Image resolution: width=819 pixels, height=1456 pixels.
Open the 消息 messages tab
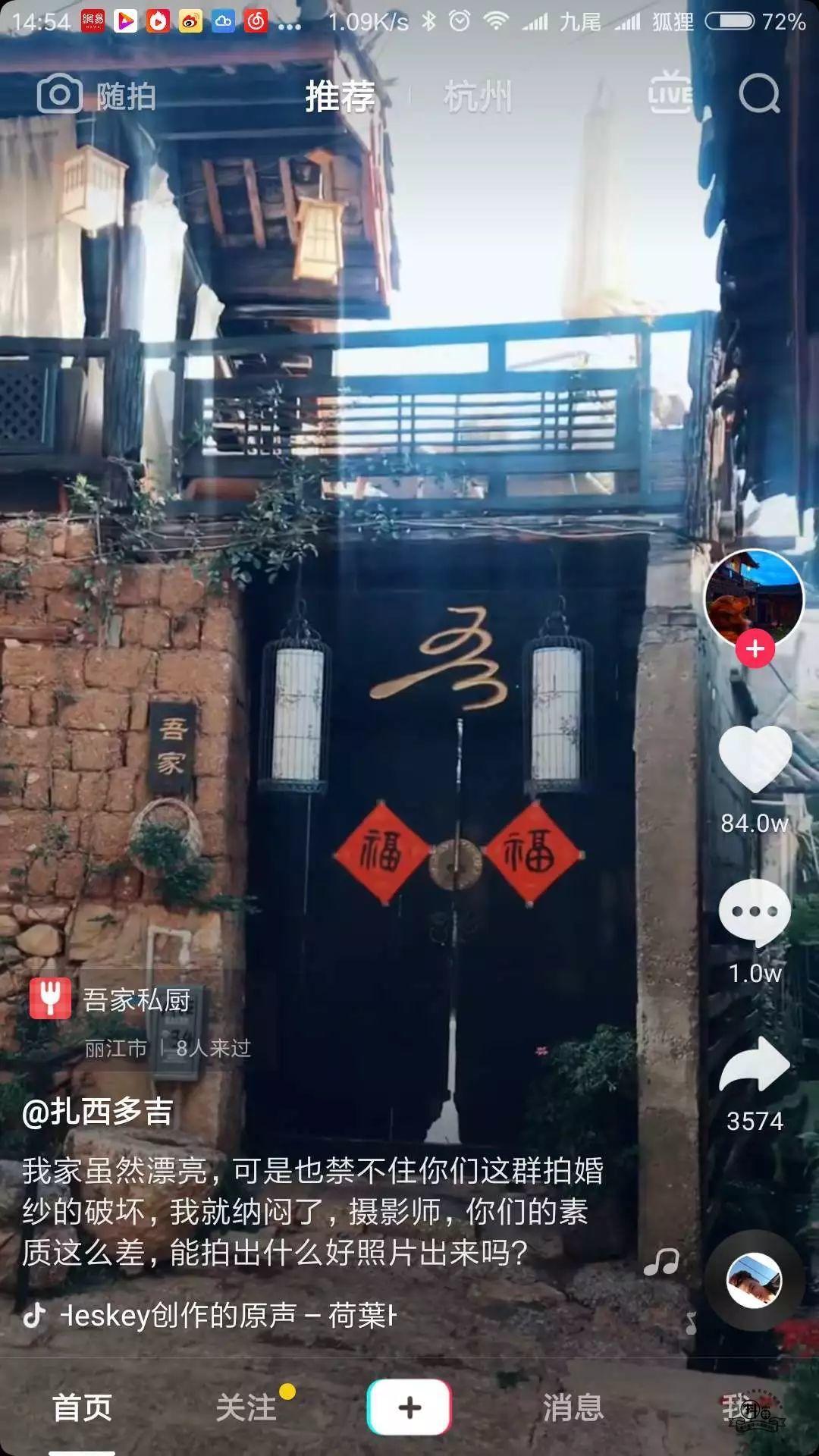(573, 1408)
